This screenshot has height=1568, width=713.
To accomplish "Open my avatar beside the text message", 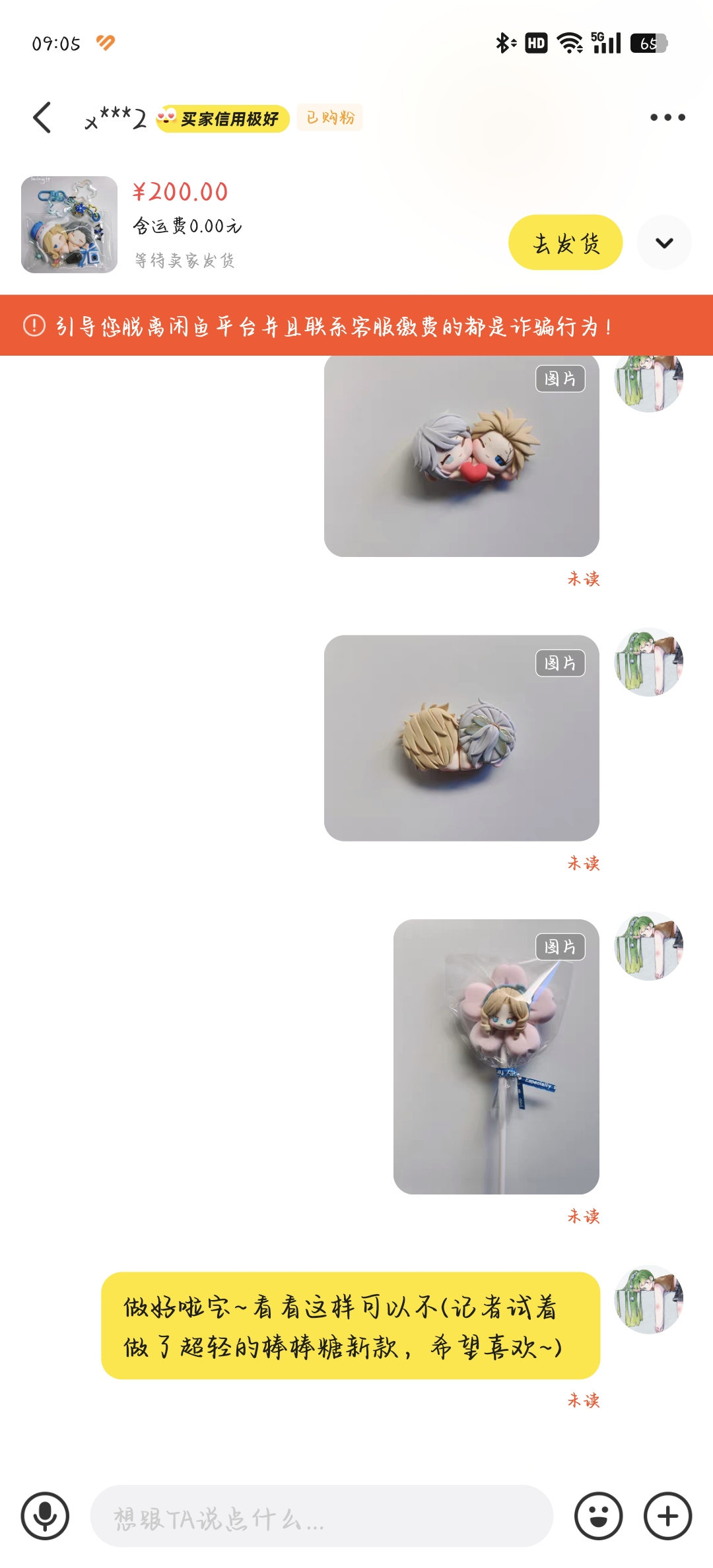I will 649,1299.
